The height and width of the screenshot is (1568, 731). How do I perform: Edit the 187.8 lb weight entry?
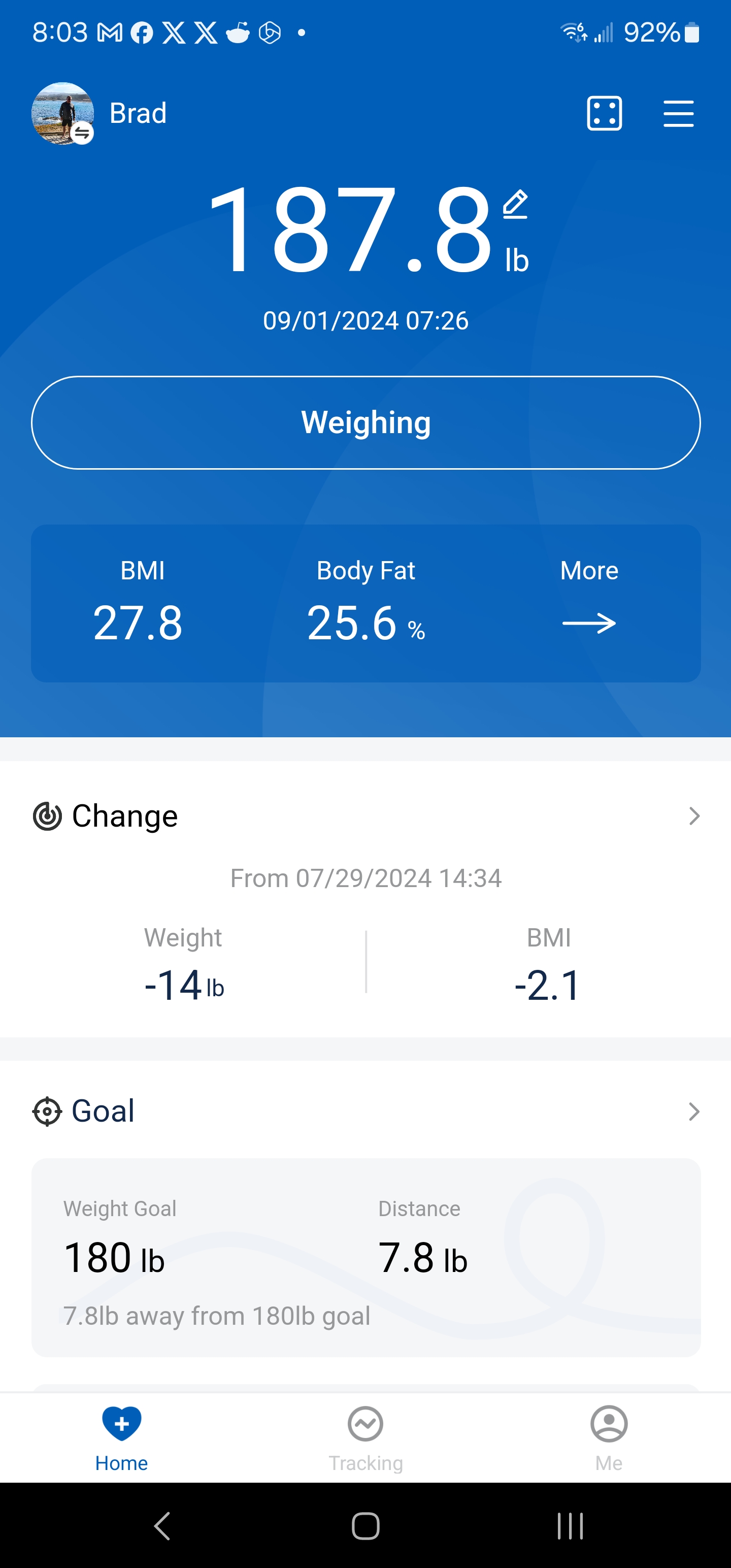pyautogui.click(x=515, y=205)
